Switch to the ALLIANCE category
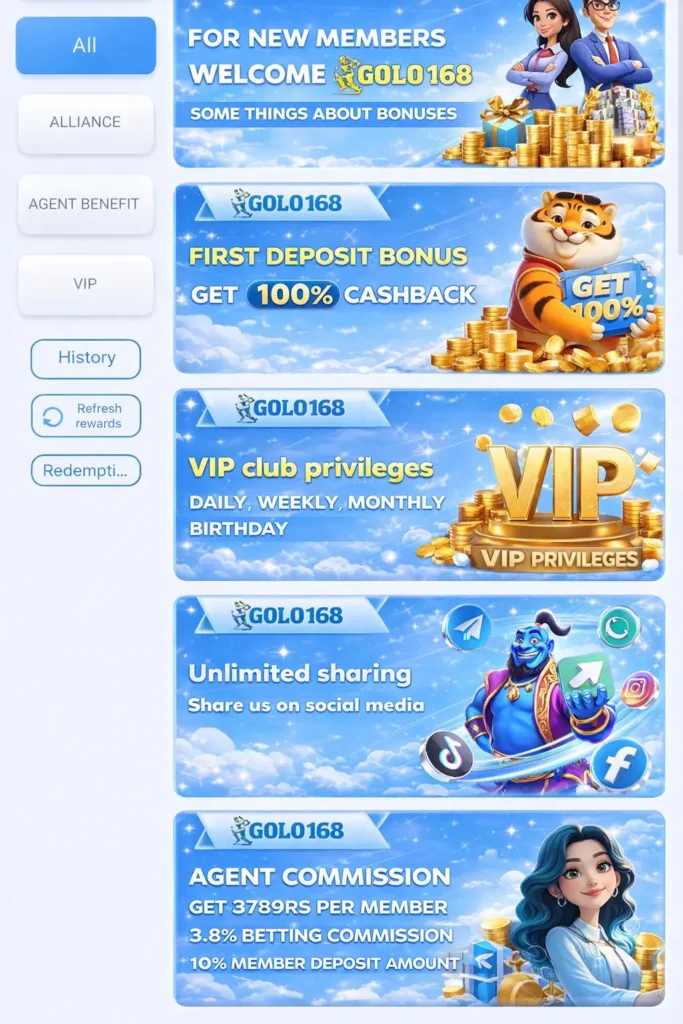This screenshot has width=683, height=1024. (85, 122)
